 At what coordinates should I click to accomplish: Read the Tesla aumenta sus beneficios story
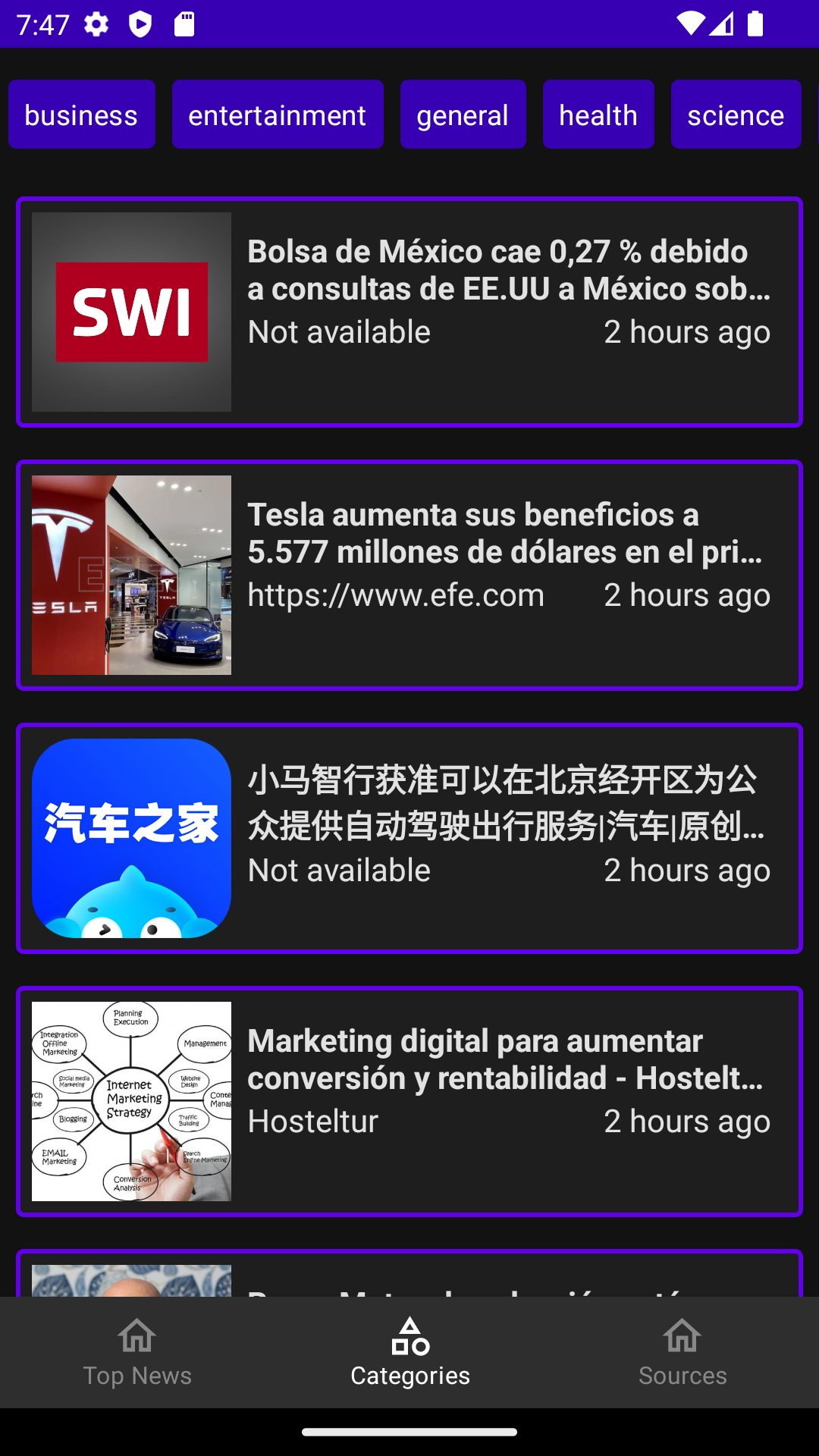(409, 575)
